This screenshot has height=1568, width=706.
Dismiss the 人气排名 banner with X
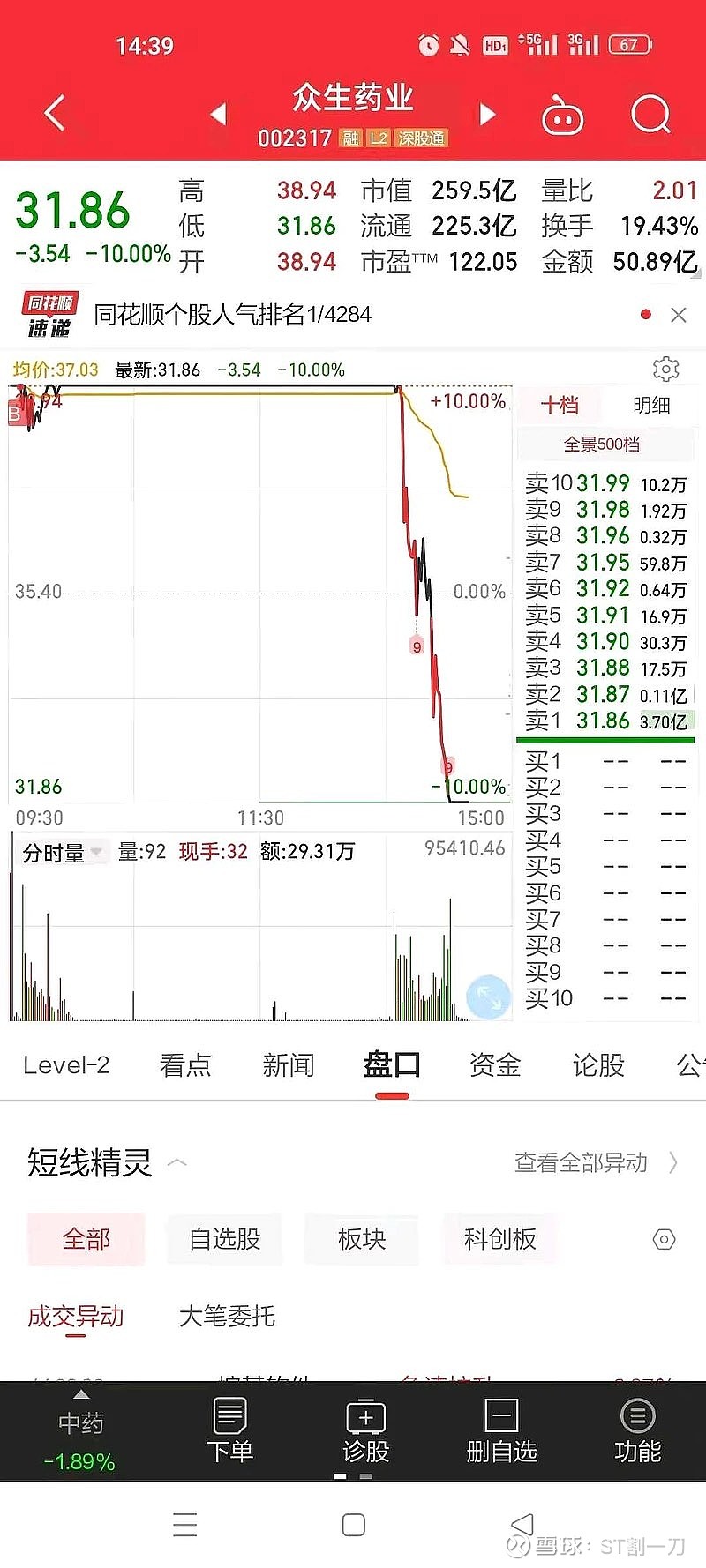click(678, 315)
